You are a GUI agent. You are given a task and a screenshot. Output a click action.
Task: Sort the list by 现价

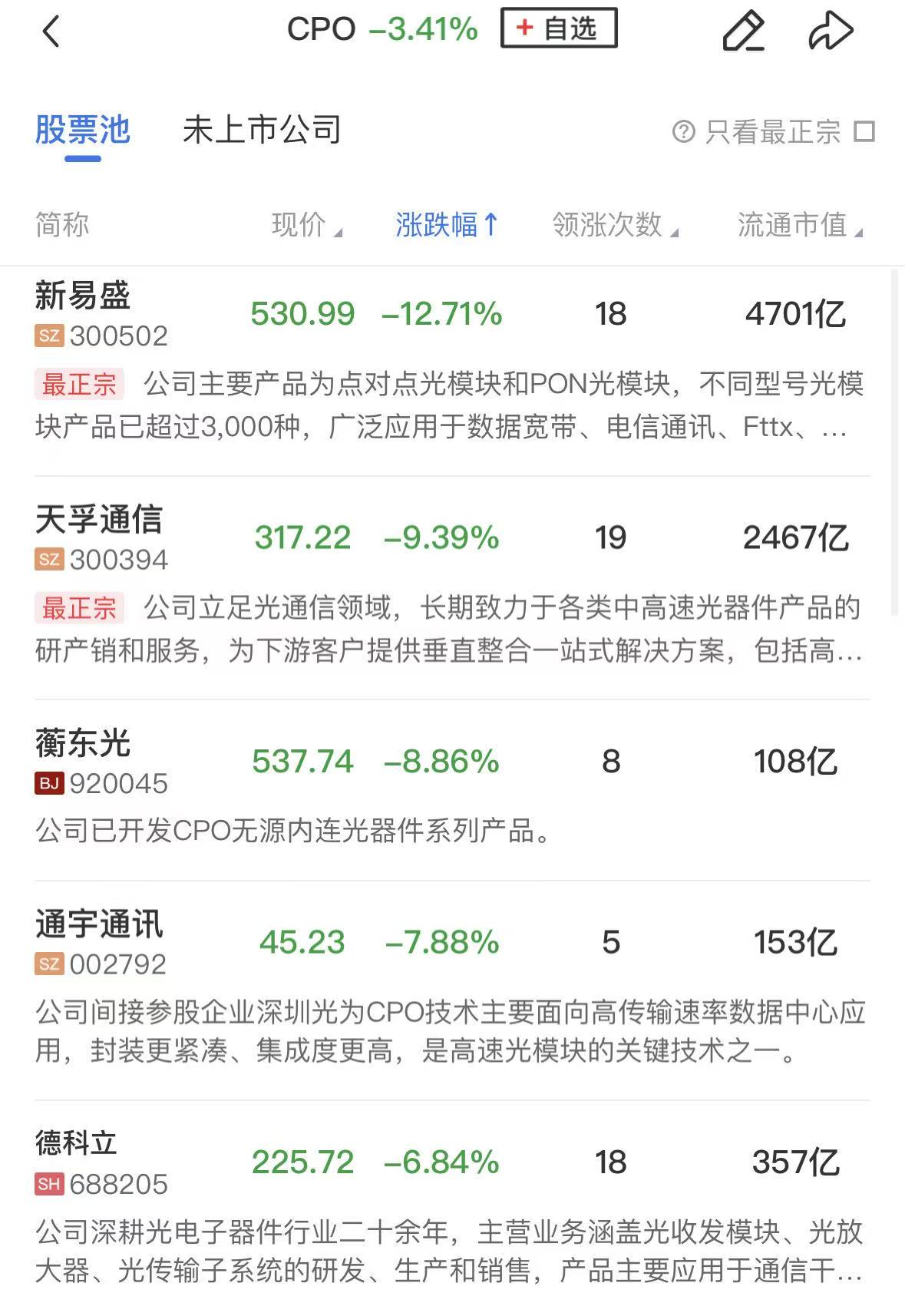(306, 225)
